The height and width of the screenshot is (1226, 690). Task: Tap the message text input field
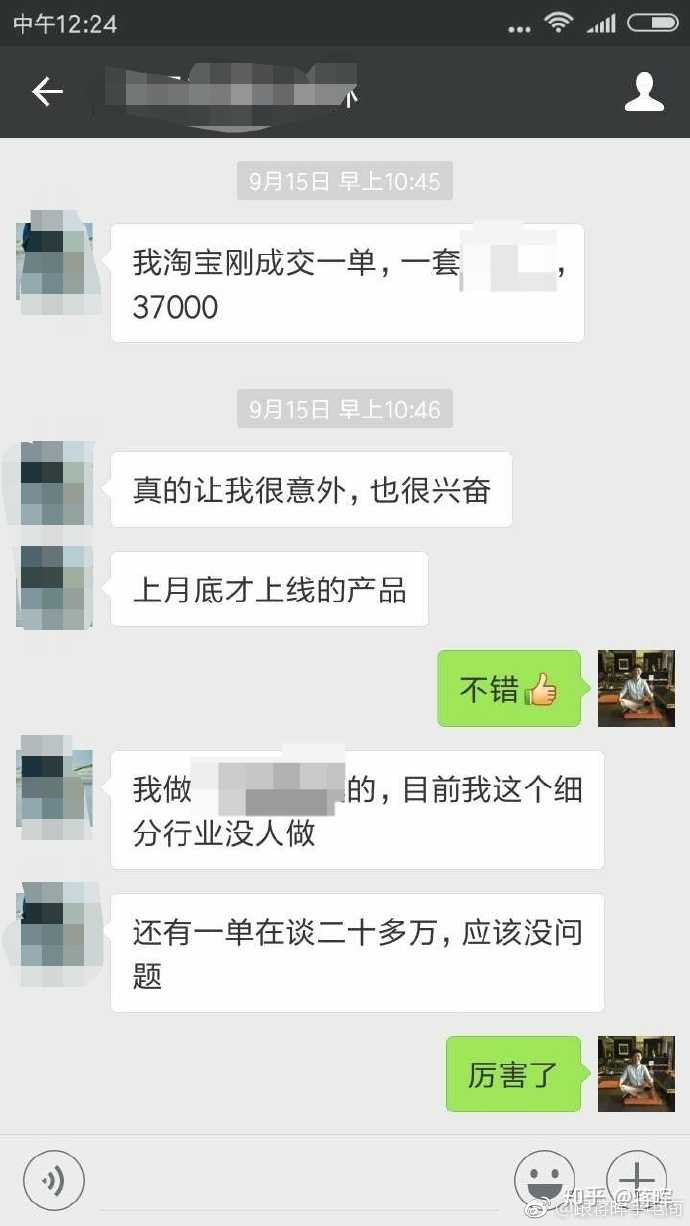(x=300, y=1181)
